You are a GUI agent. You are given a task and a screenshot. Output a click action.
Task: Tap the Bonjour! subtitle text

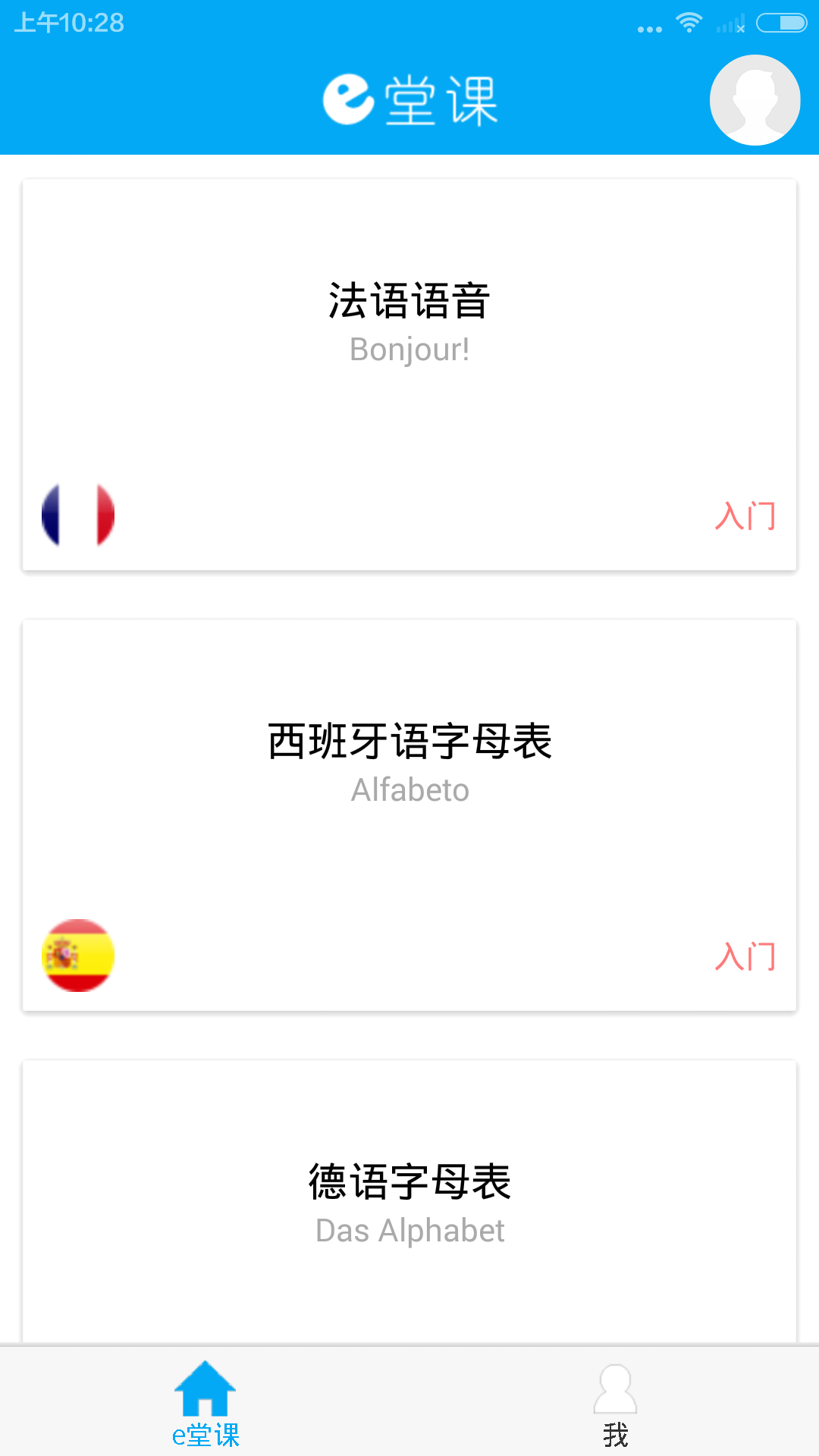[x=409, y=350]
